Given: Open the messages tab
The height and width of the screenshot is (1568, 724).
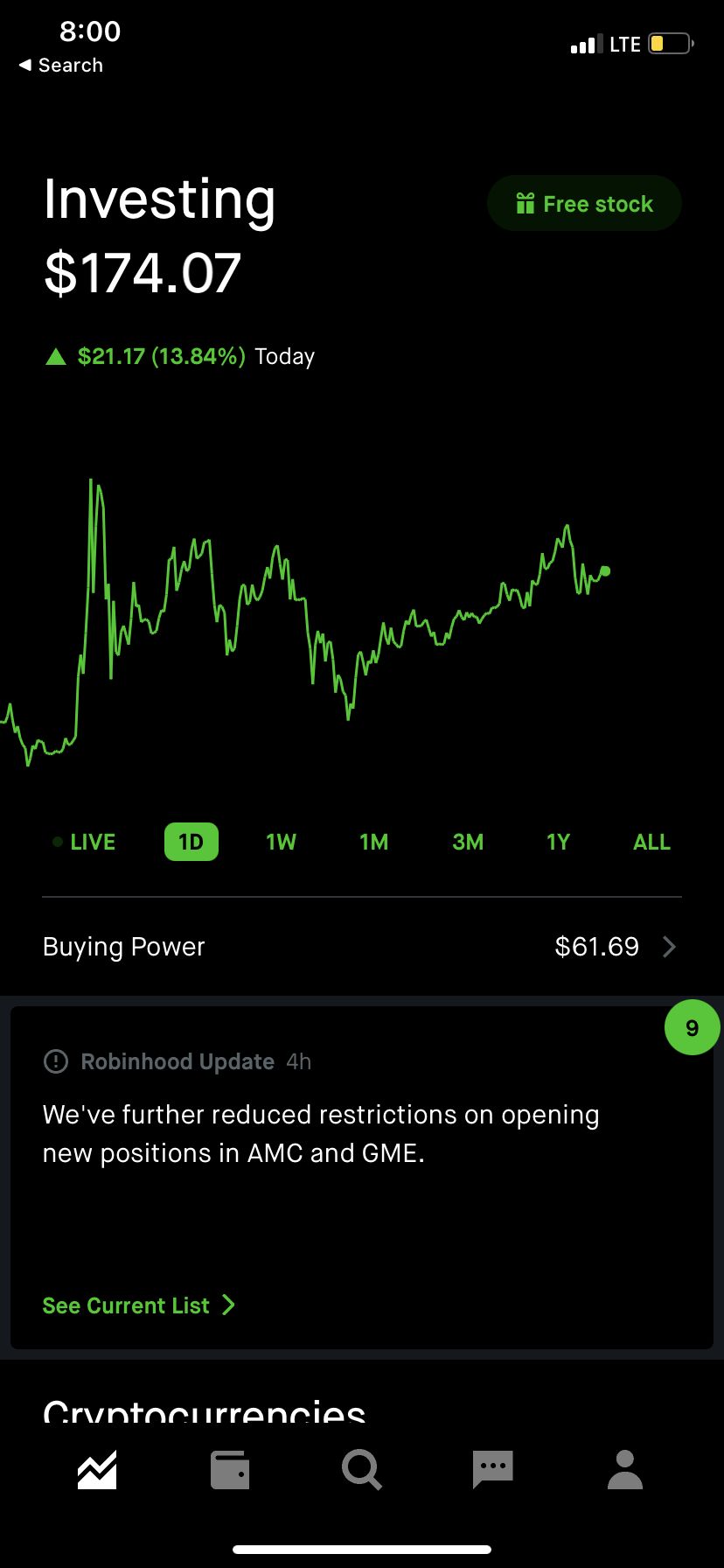Looking at the screenshot, I should point(492,1469).
